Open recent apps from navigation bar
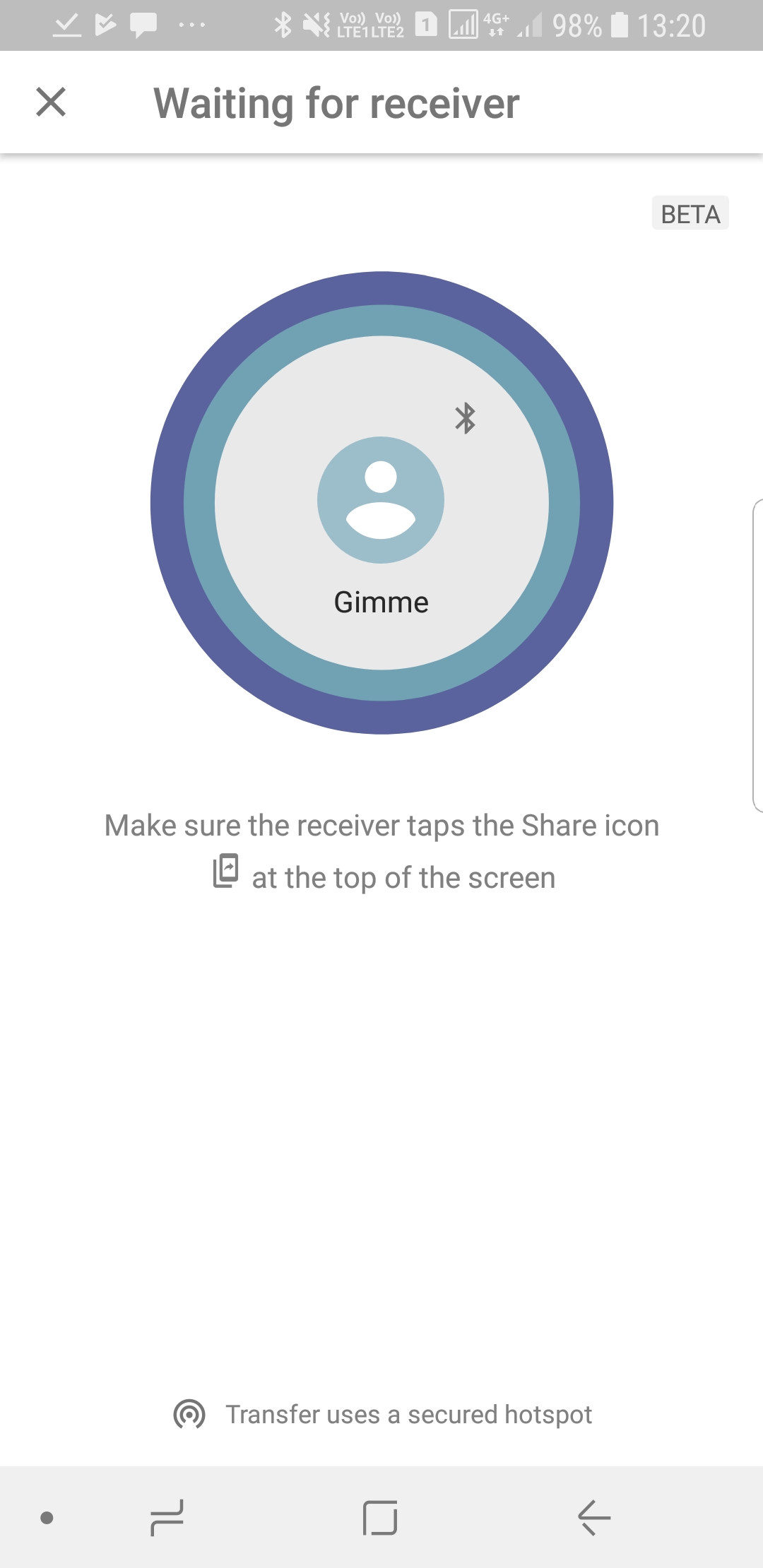 tap(167, 1517)
